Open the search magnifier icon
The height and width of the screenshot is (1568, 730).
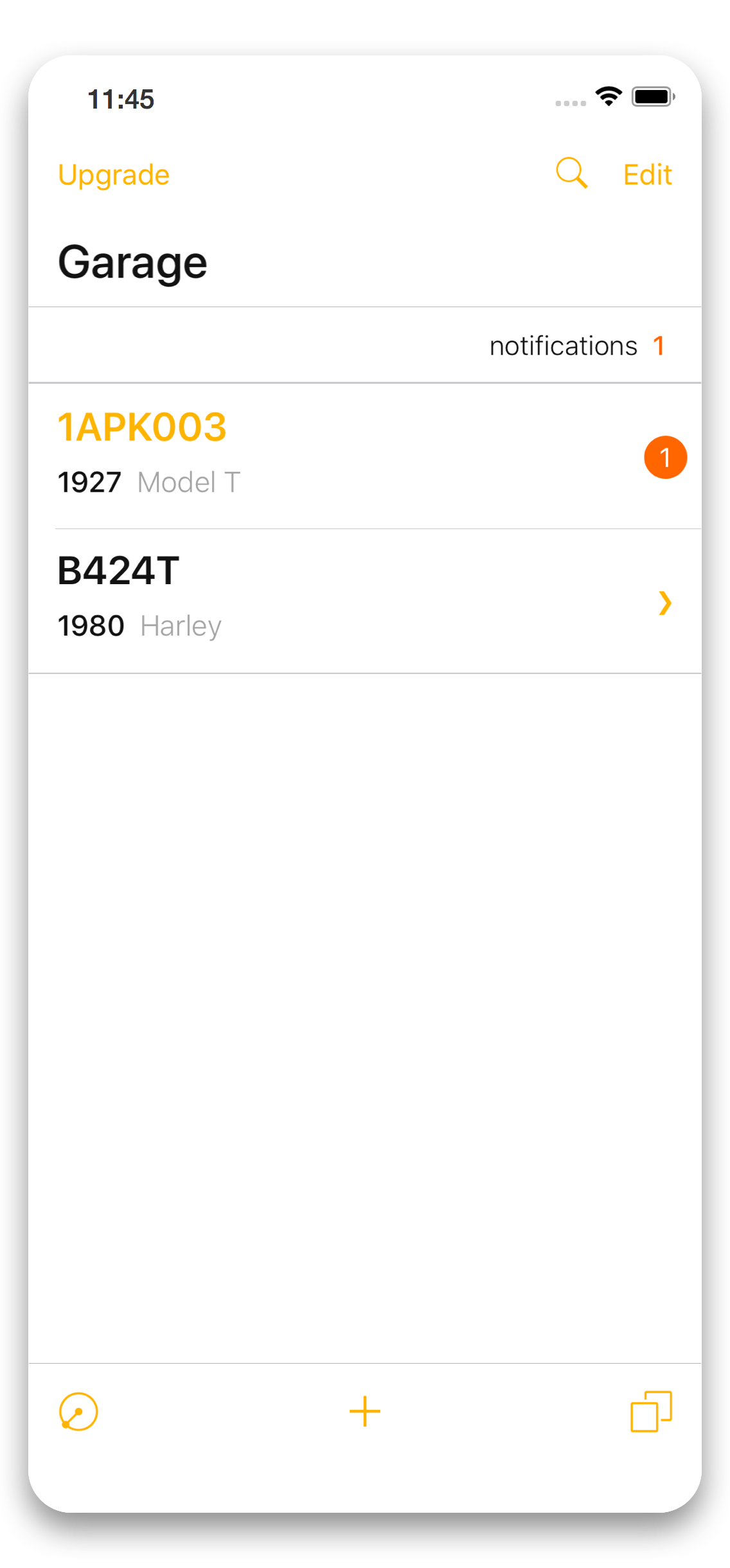pos(571,173)
